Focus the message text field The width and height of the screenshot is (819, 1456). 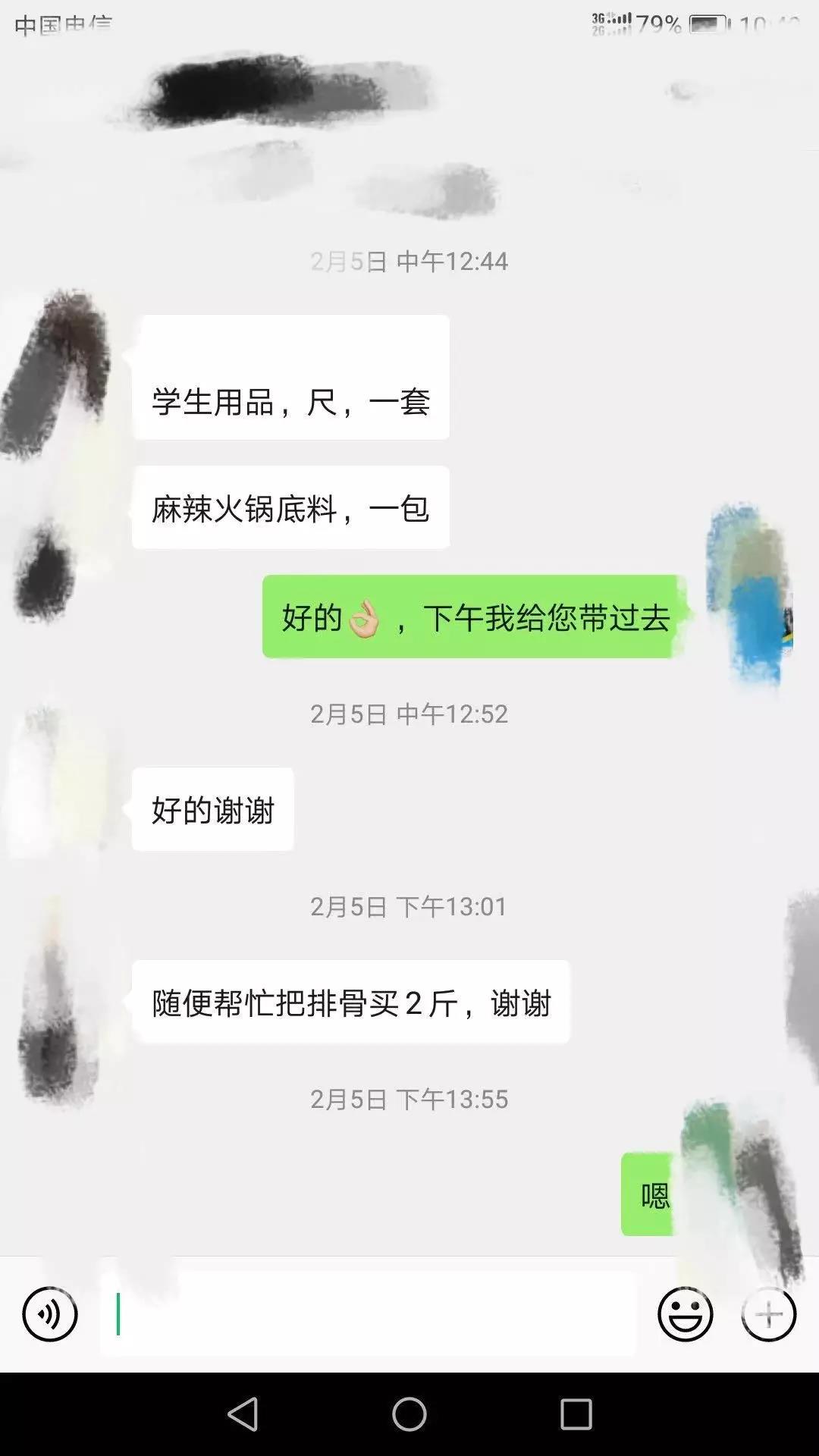pyautogui.click(x=368, y=1314)
